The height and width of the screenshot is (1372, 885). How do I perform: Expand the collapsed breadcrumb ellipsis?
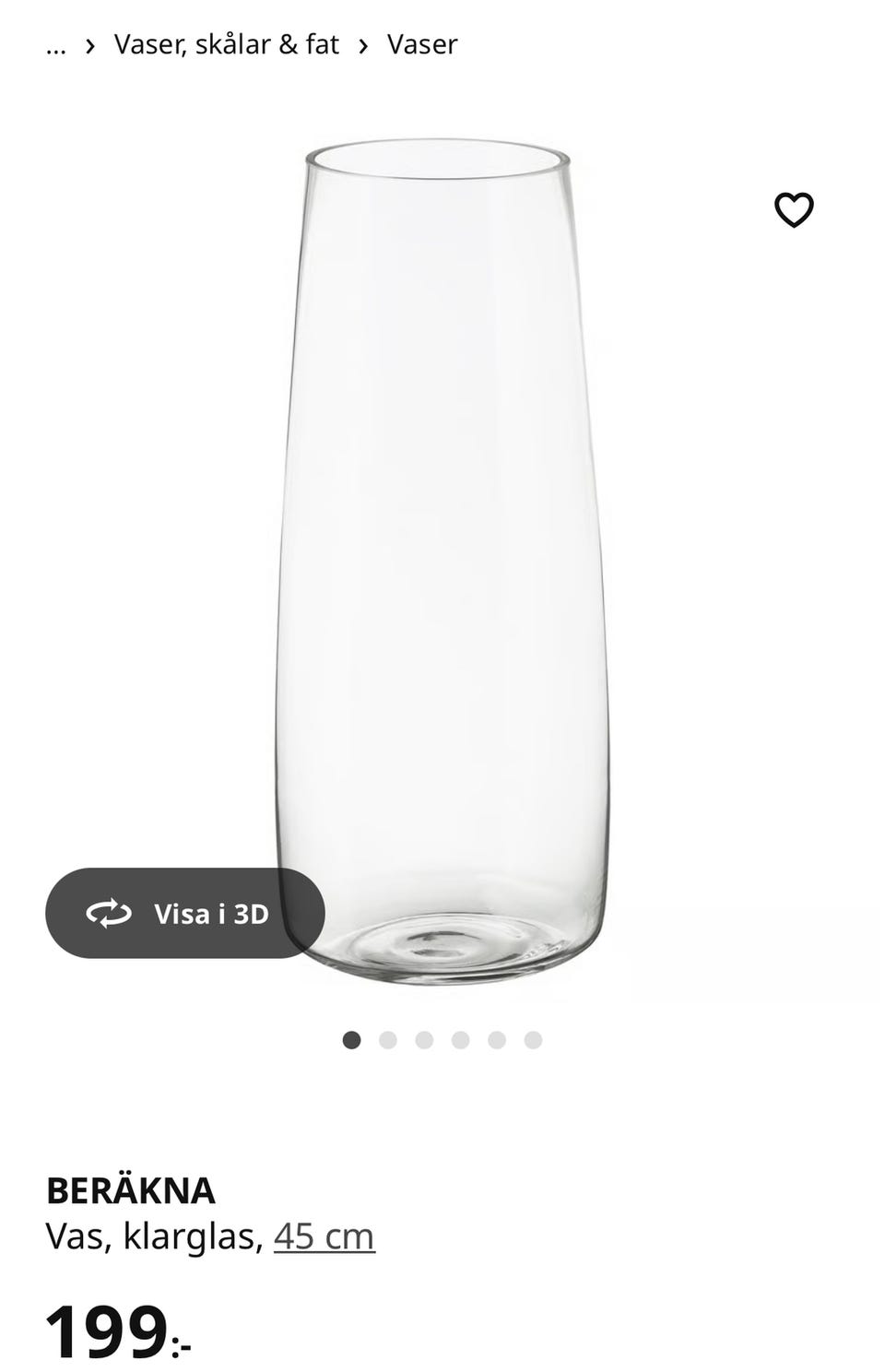coord(55,44)
